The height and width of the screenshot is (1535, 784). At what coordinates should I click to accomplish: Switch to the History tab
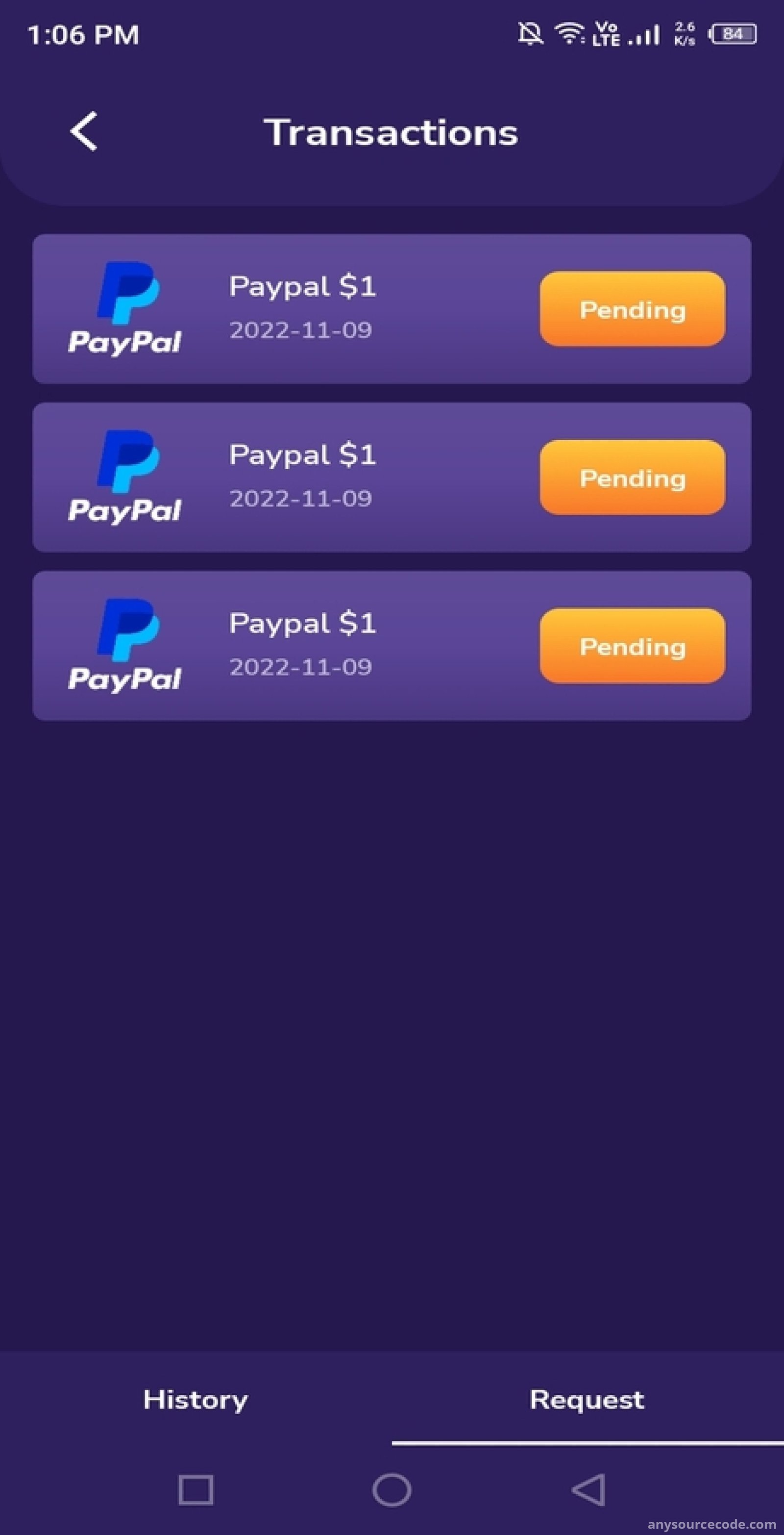[x=196, y=1400]
